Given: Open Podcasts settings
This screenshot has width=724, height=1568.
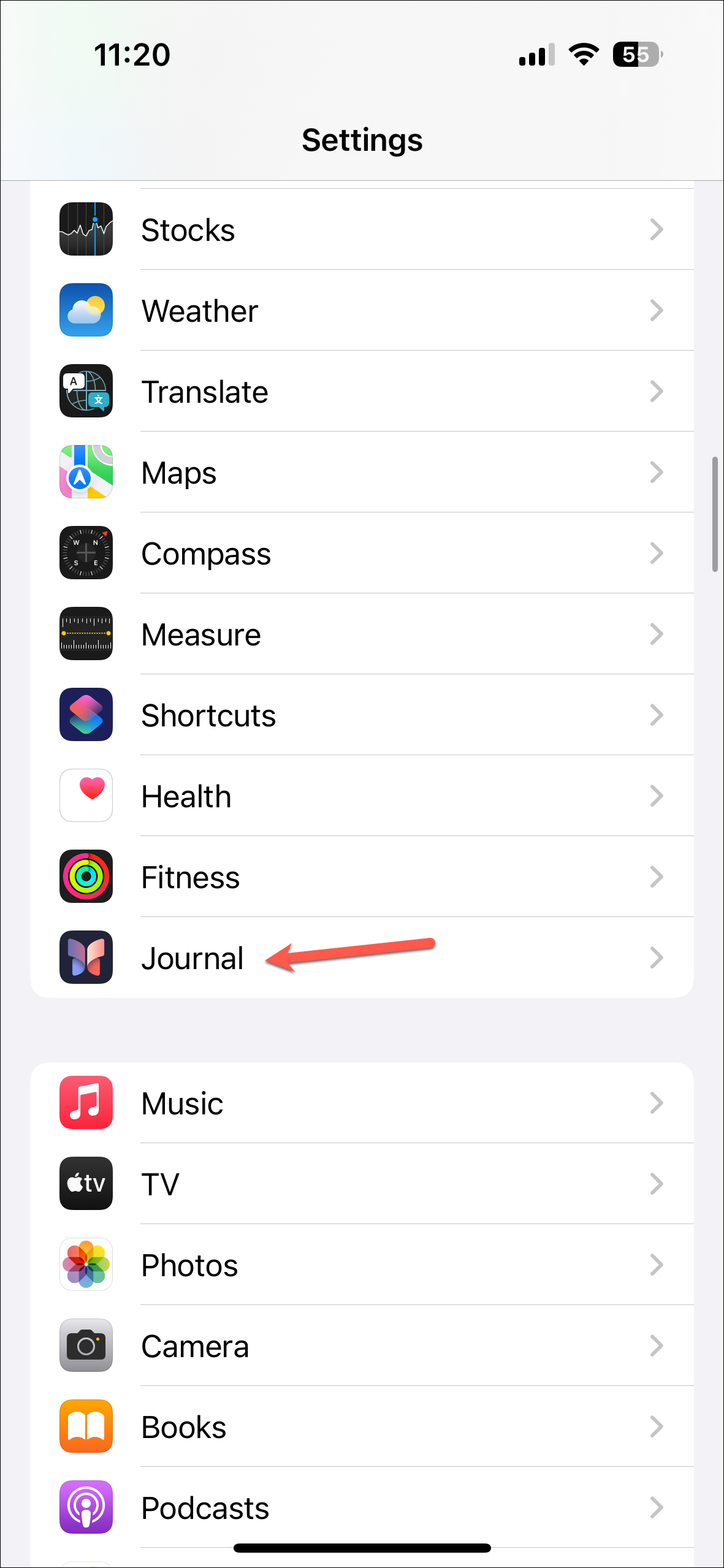Looking at the screenshot, I should 362,1507.
